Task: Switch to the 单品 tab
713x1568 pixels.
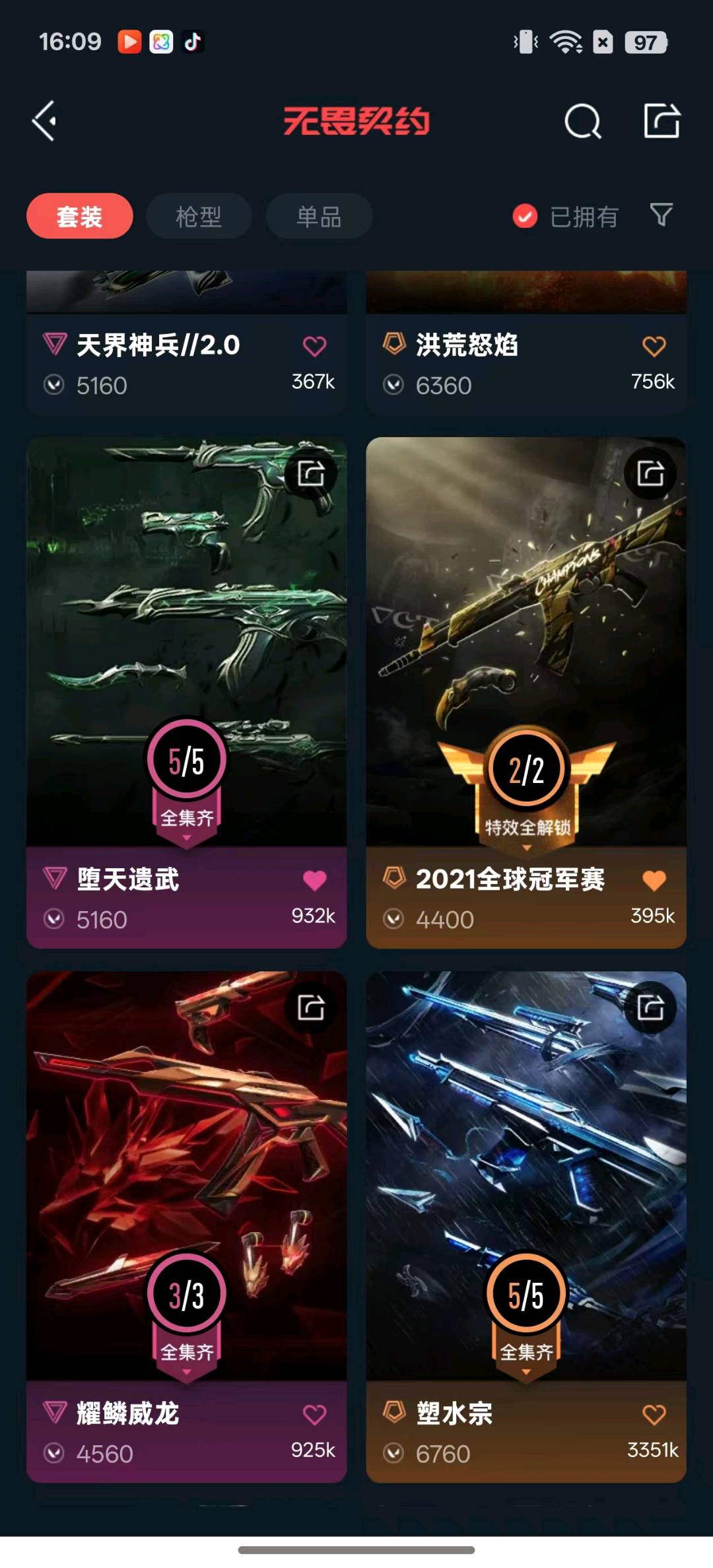Action: [319, 216]
